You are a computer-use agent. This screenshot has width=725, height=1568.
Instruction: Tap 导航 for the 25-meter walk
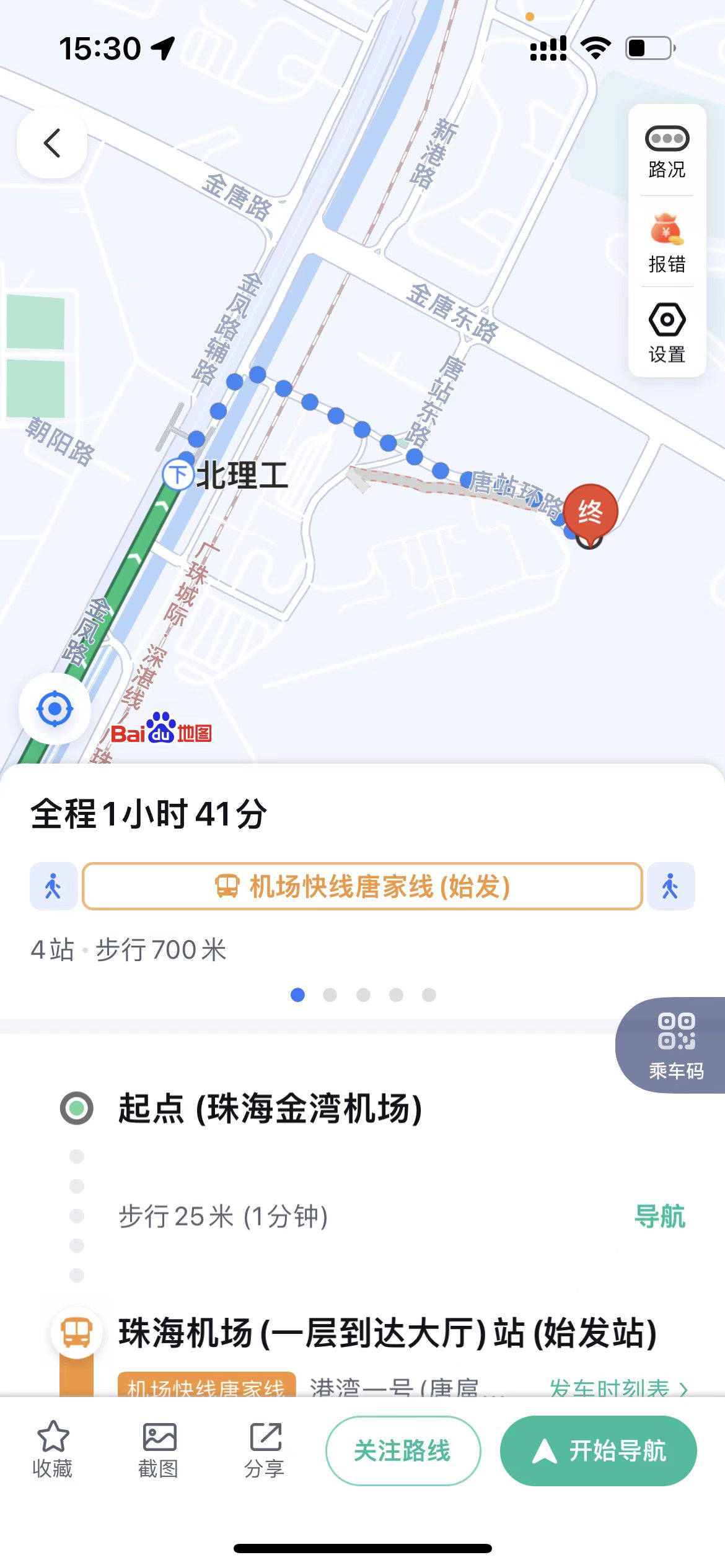tap(659, 1216)
